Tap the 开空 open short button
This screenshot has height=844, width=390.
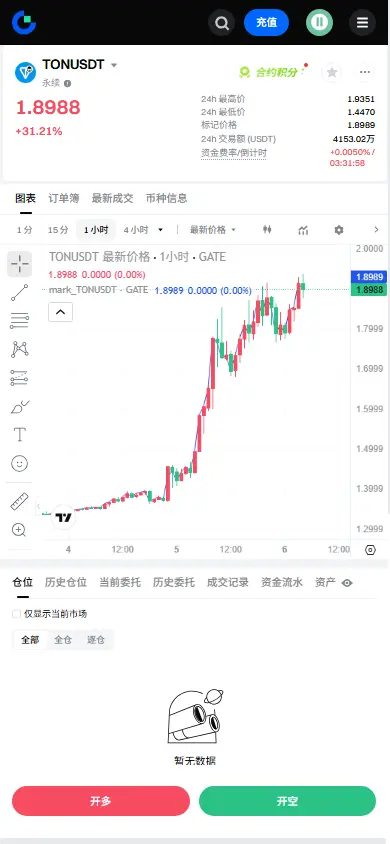tap(287, 801)
